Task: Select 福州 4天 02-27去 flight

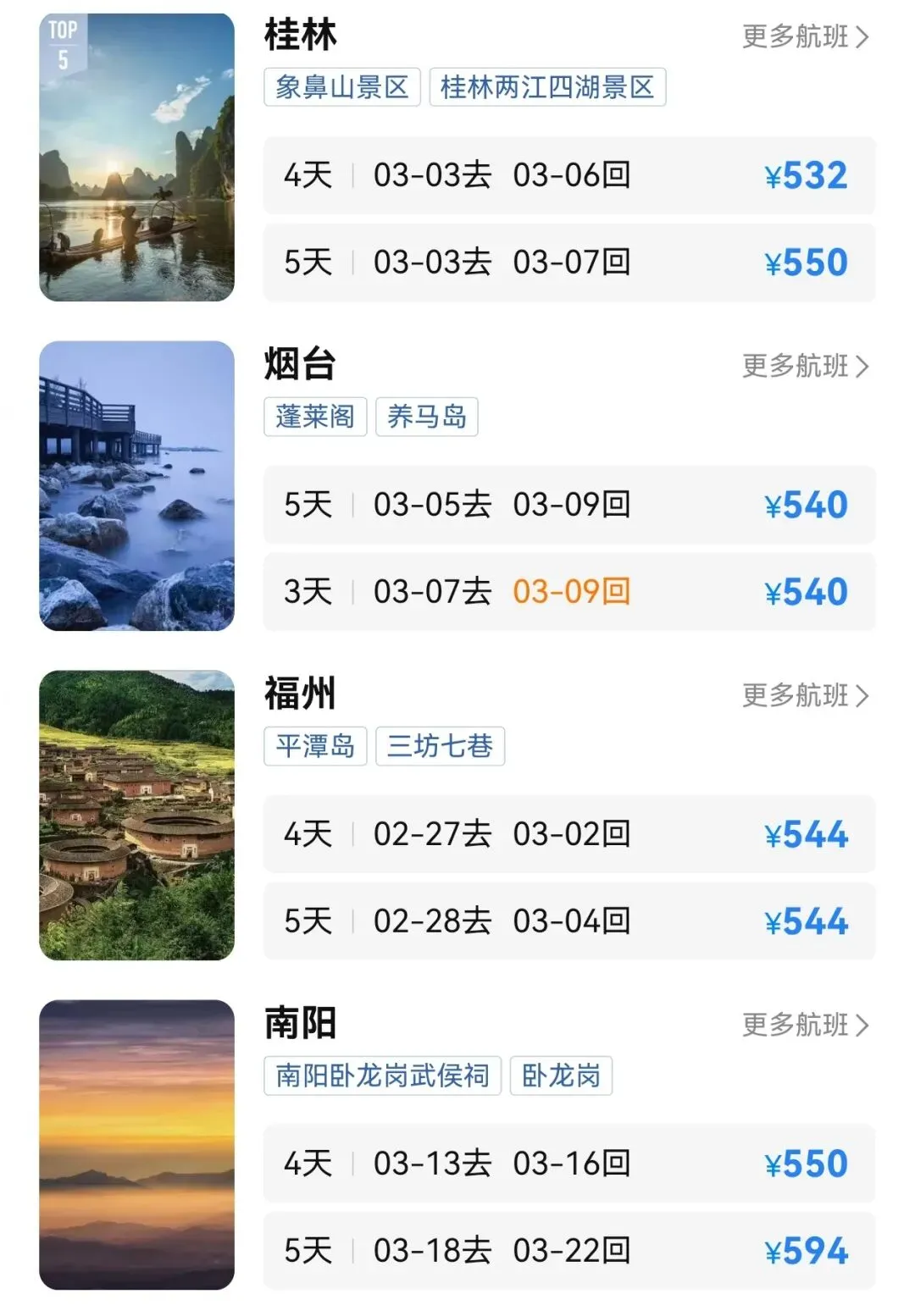Action: point(569,834)
